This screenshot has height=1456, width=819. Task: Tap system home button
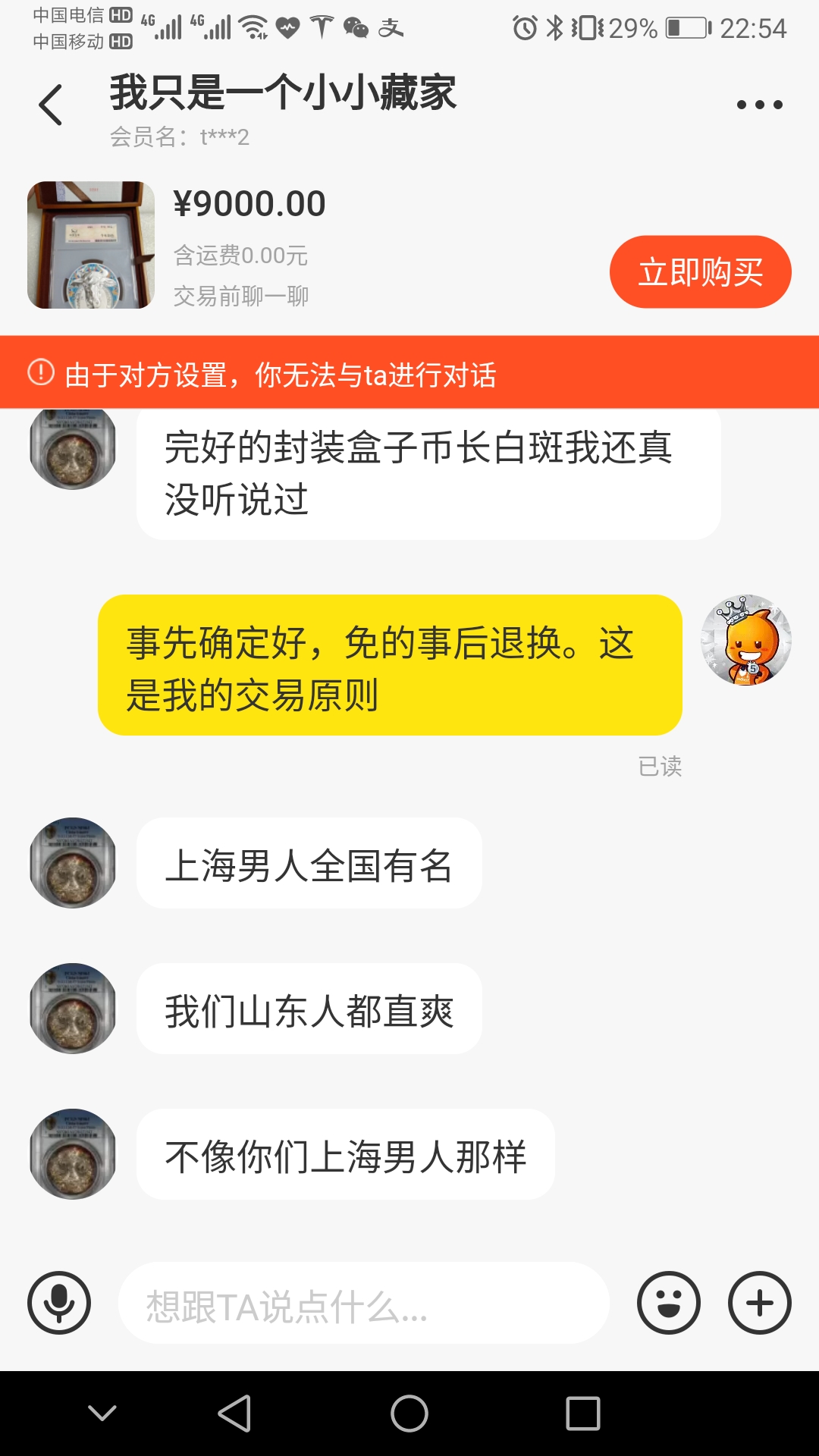pos(409,1414)
